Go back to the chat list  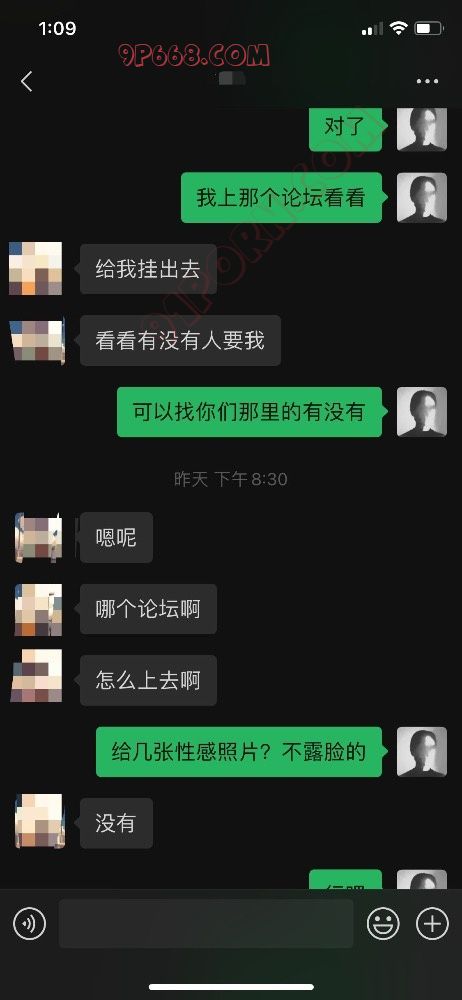tap(26, 81)
